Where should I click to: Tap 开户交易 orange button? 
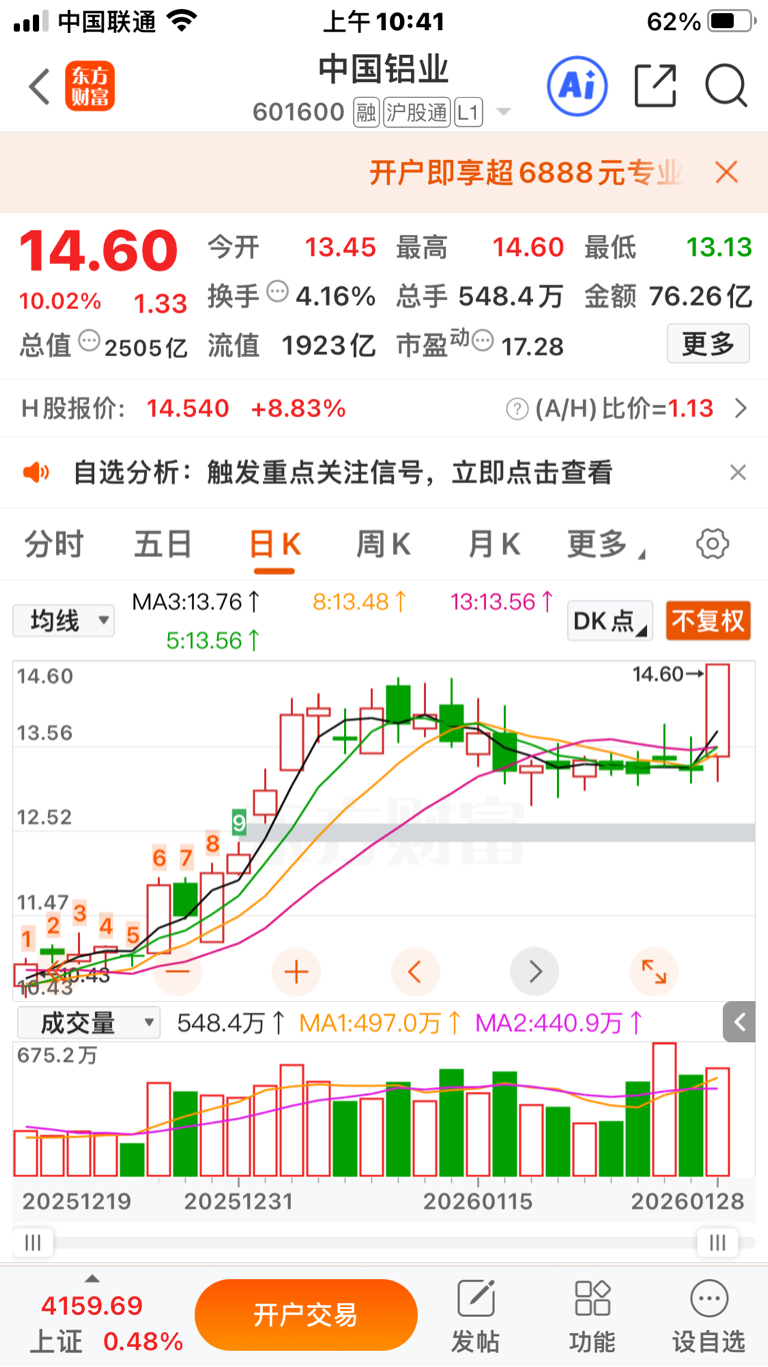point(305,1314)
